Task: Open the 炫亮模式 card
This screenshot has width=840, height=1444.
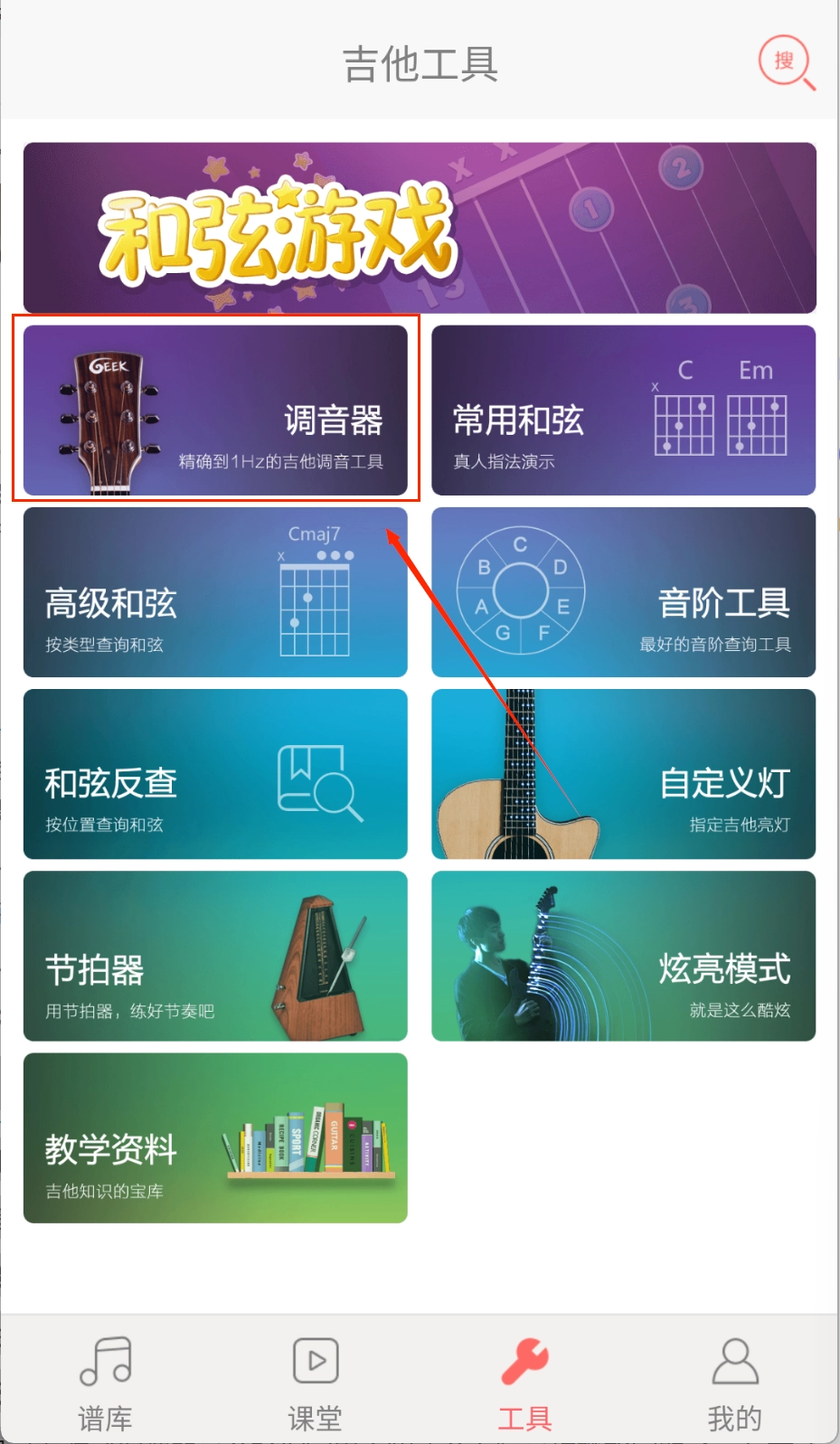Action: pyautogui.click(x=623, y=956)
